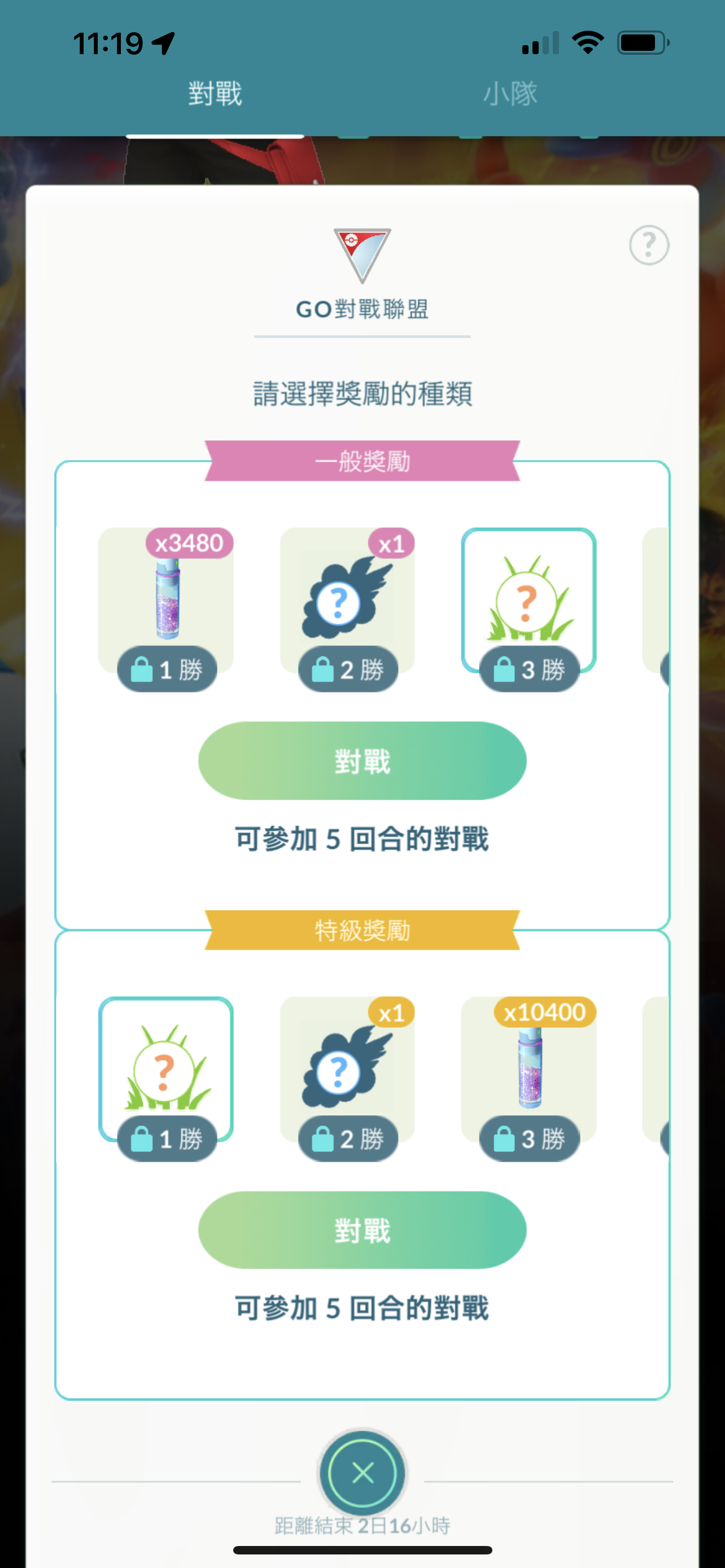This screenshot has height=1568, width=725.
Task: View 3勝 mystery encounter in 一般獎勵
Action: [528, 599]
